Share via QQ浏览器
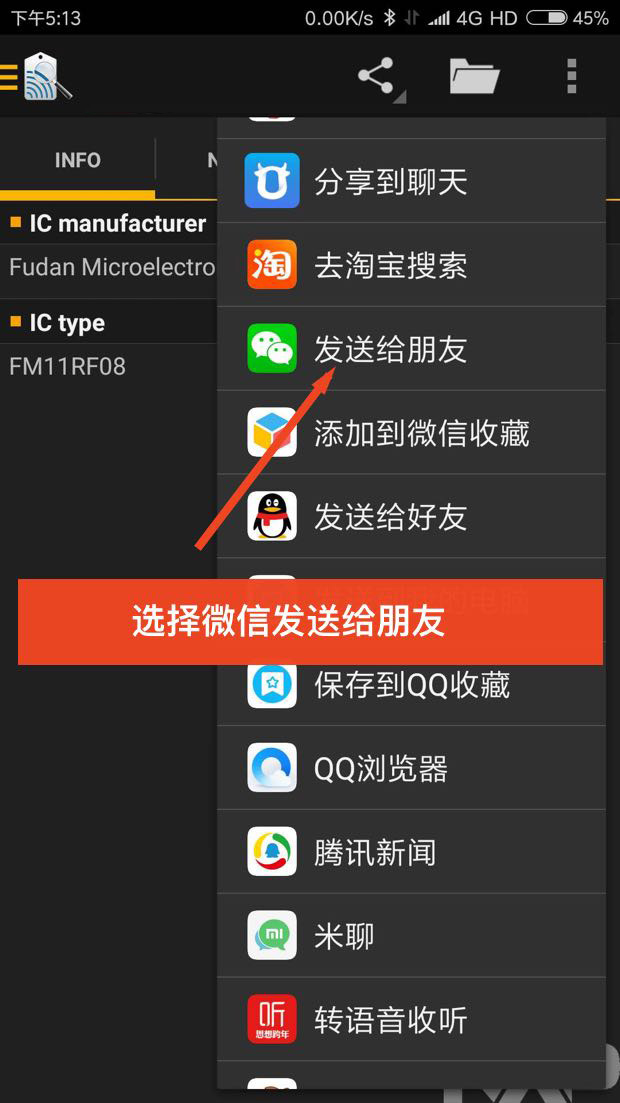The width and height of the screenshot is (620, 1103). [x=412, y=767]
